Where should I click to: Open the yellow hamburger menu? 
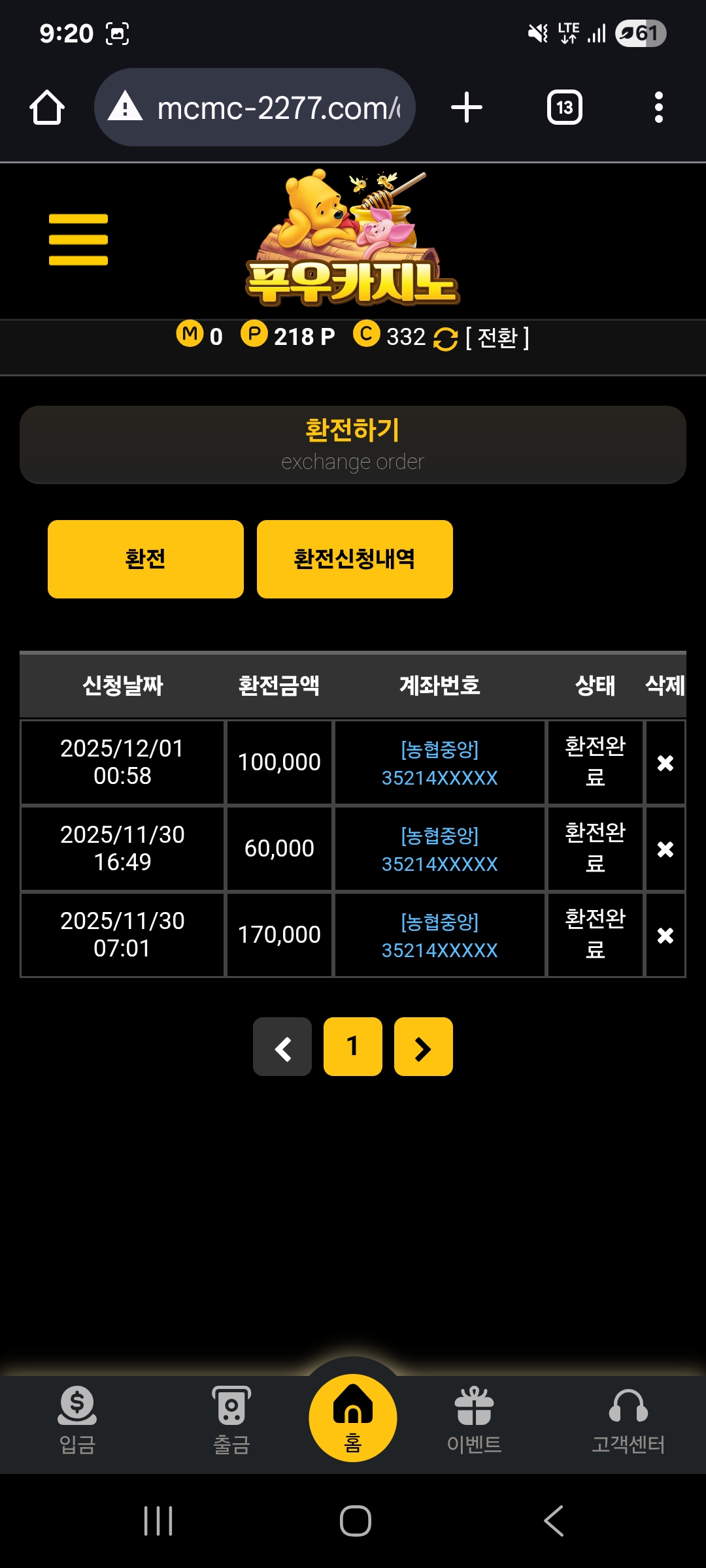pos(78,240)
